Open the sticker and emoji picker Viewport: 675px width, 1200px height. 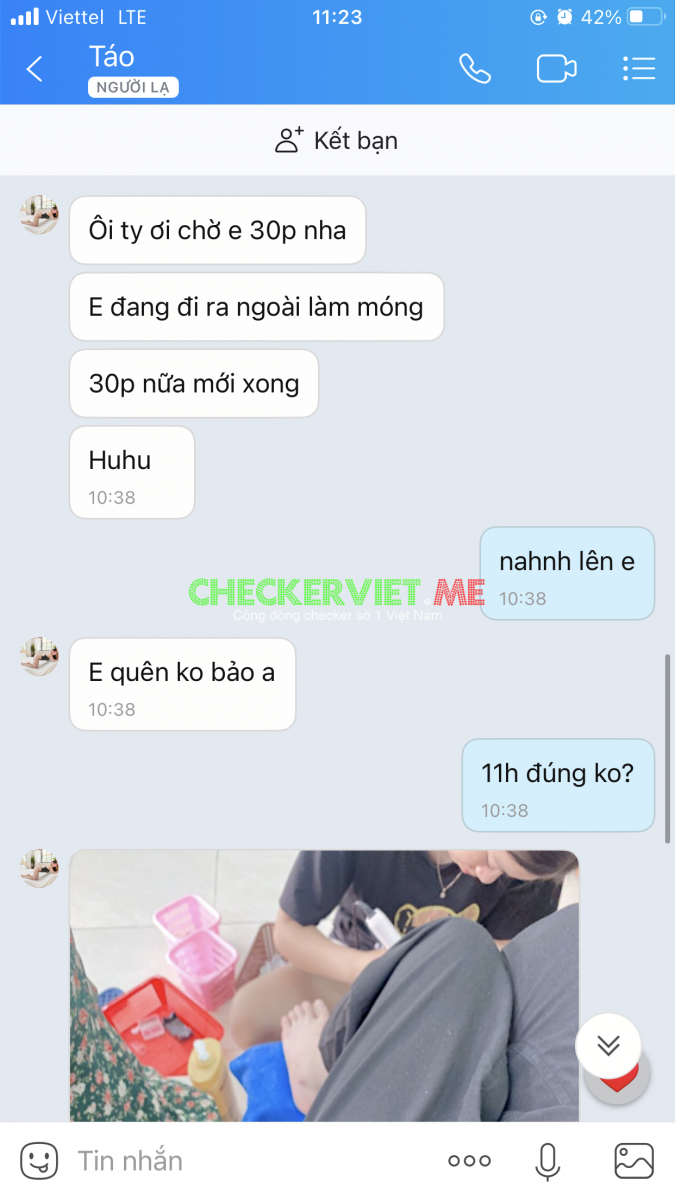point(39,1161)
